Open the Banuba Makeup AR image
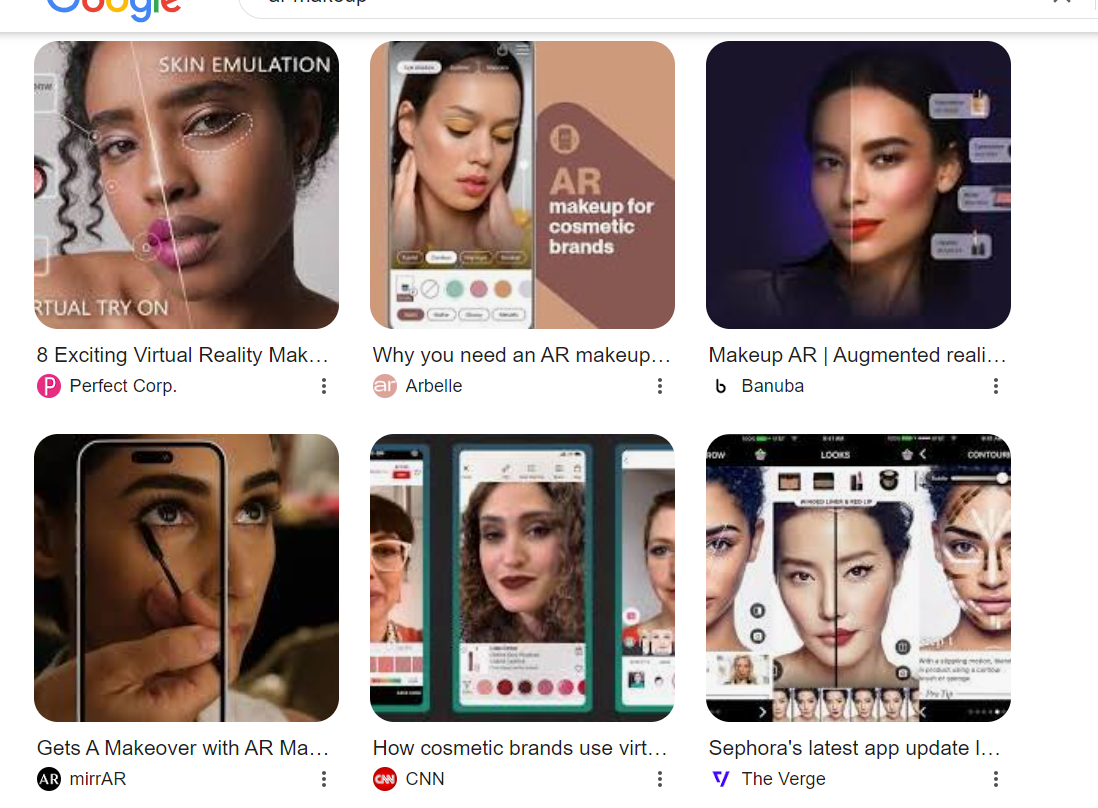 (x=858, y=185)
